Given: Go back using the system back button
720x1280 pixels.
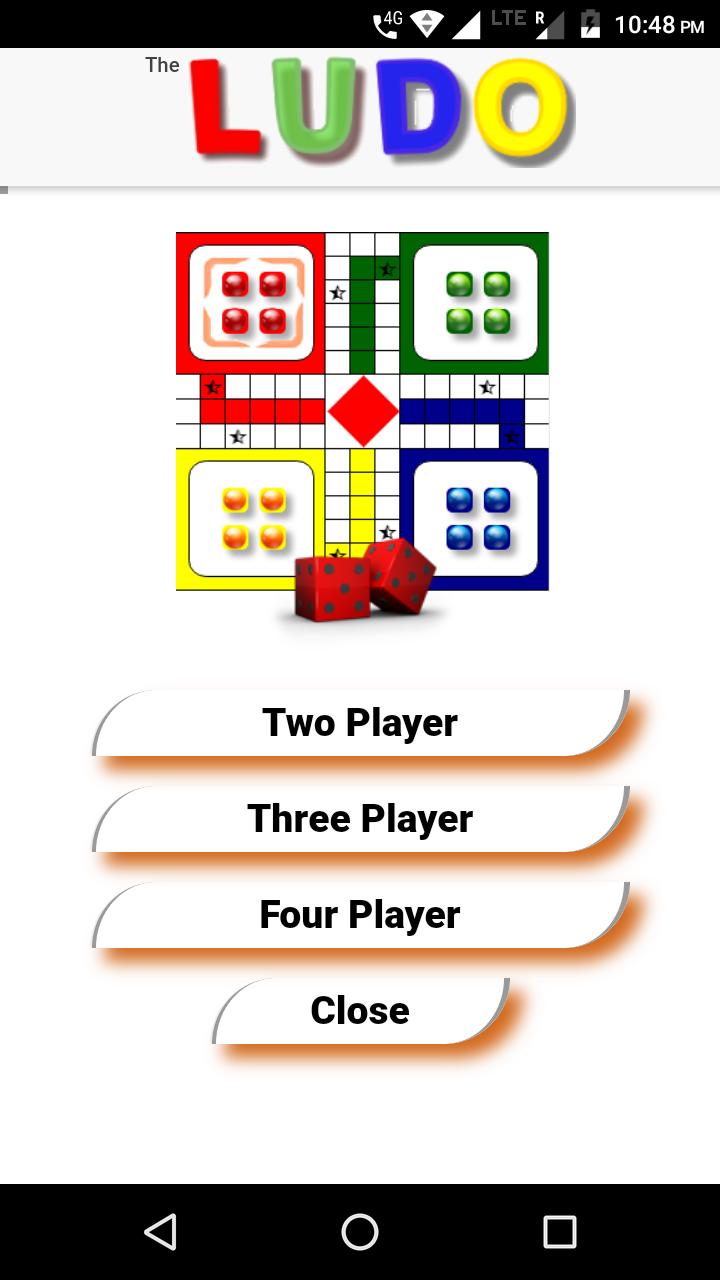Looking at the screenshot, I should (x=160, y=1232).
